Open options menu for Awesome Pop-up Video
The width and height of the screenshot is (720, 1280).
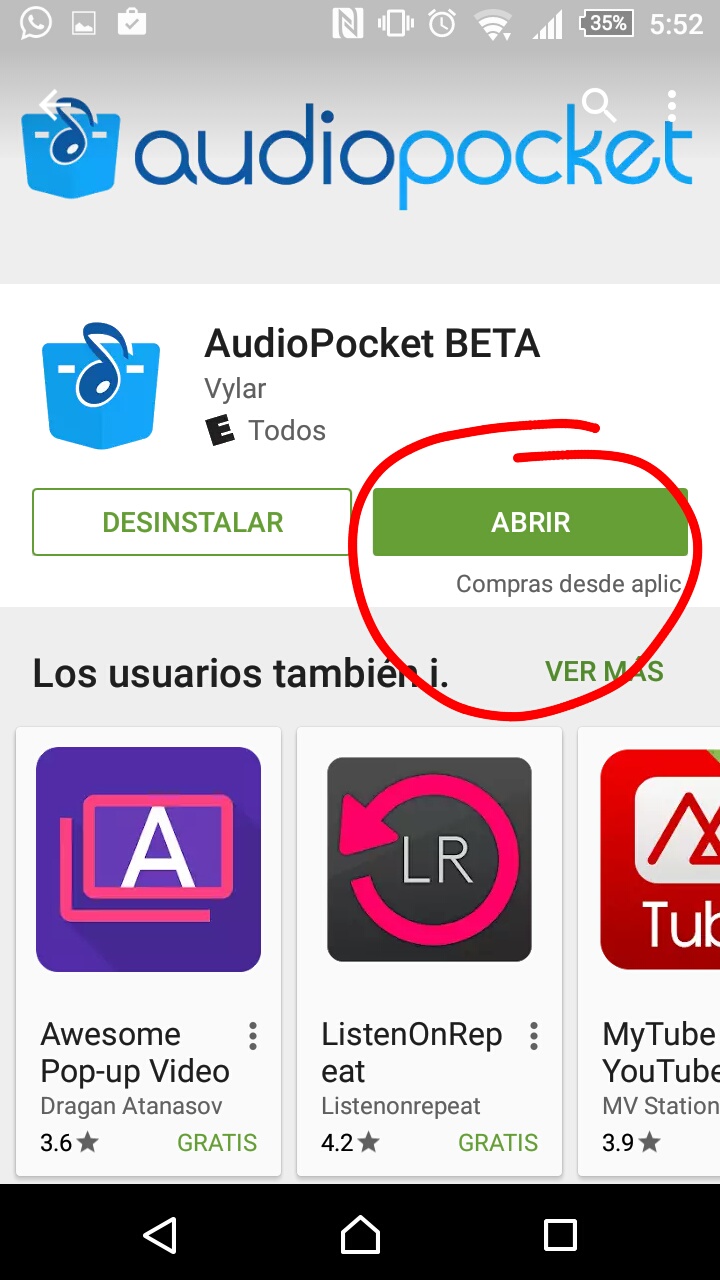253,1036
